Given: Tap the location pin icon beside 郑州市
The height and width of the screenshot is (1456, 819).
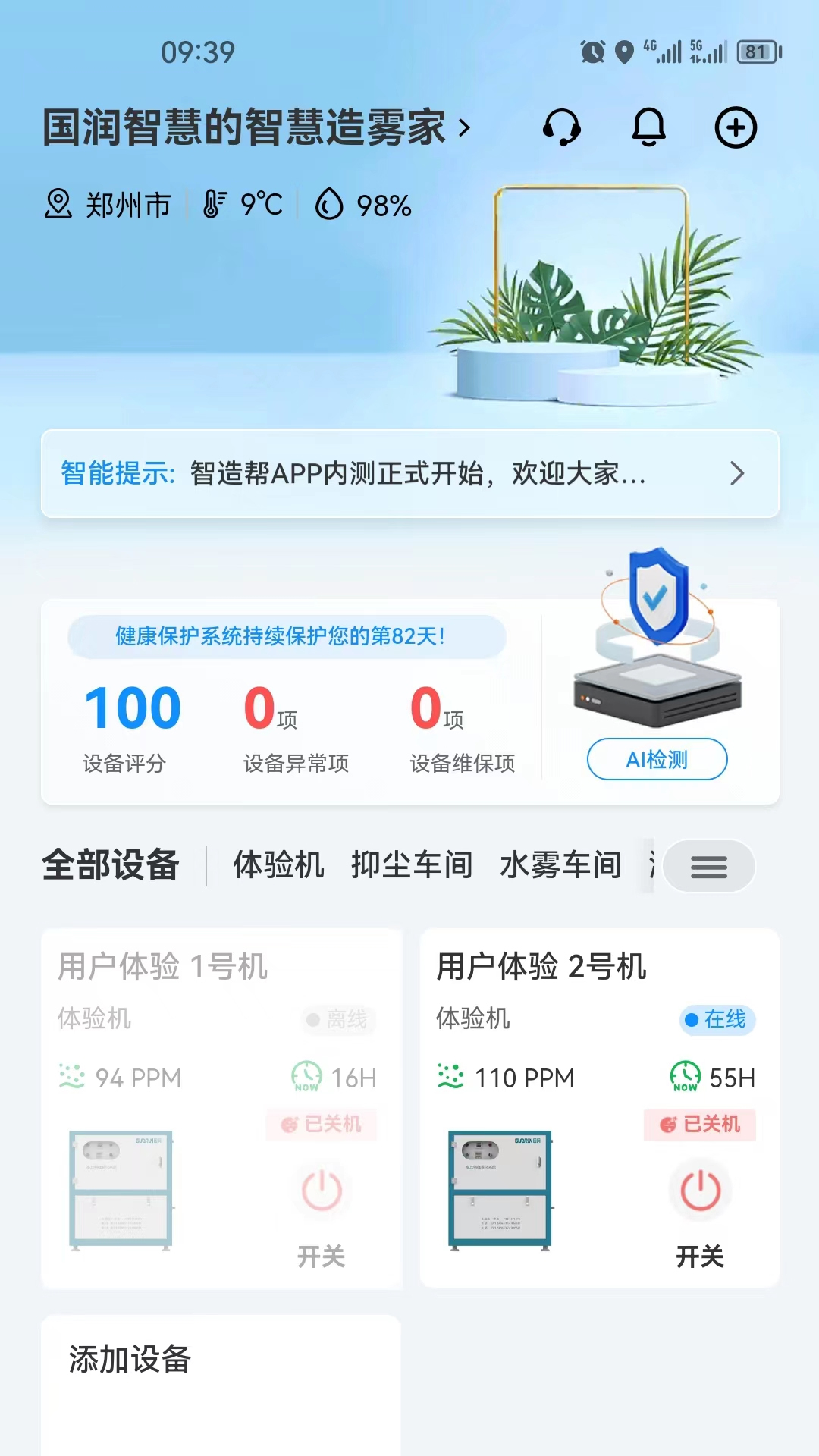Looking at the screenshot, I should (59, 203).
